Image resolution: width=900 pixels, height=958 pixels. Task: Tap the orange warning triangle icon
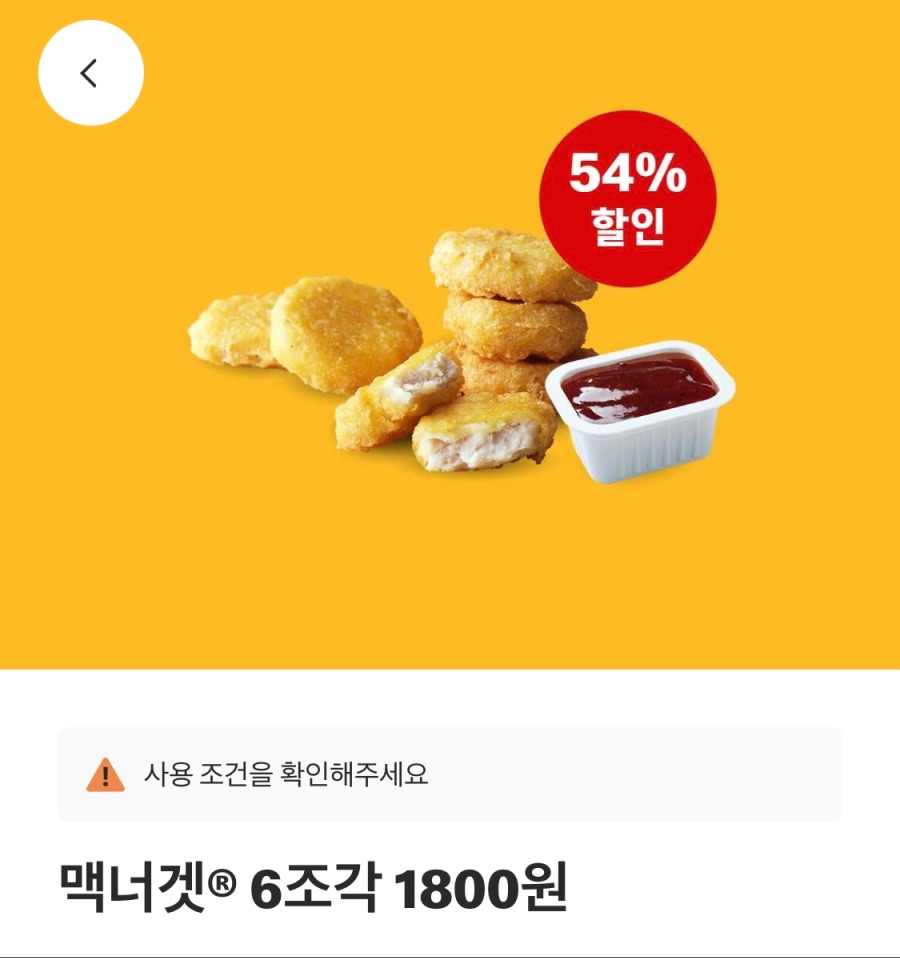coord(103,773)
